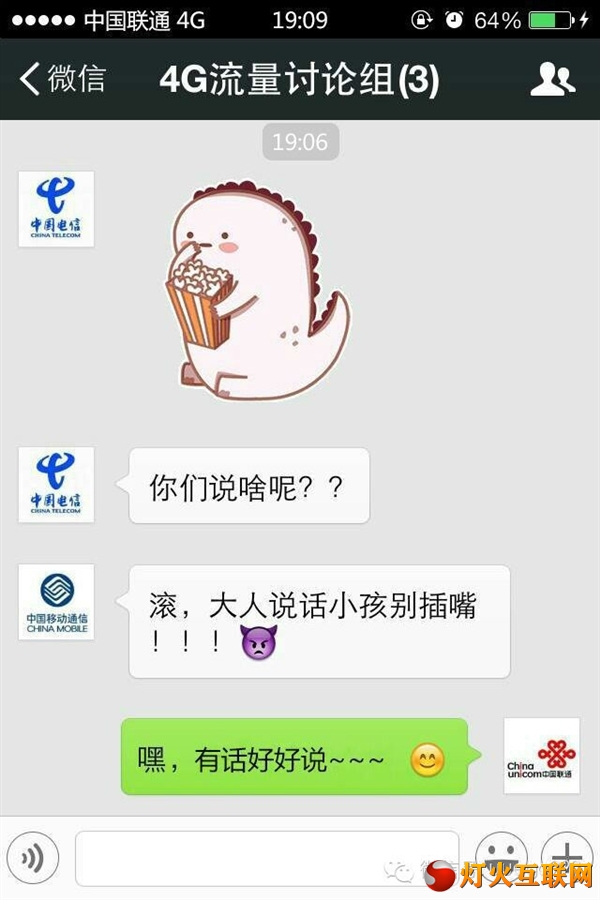Image resolution: width=600 pixels, height=900 pixels.
Task: Open the plus attachments menu
Action: click(x=567, y=858)
